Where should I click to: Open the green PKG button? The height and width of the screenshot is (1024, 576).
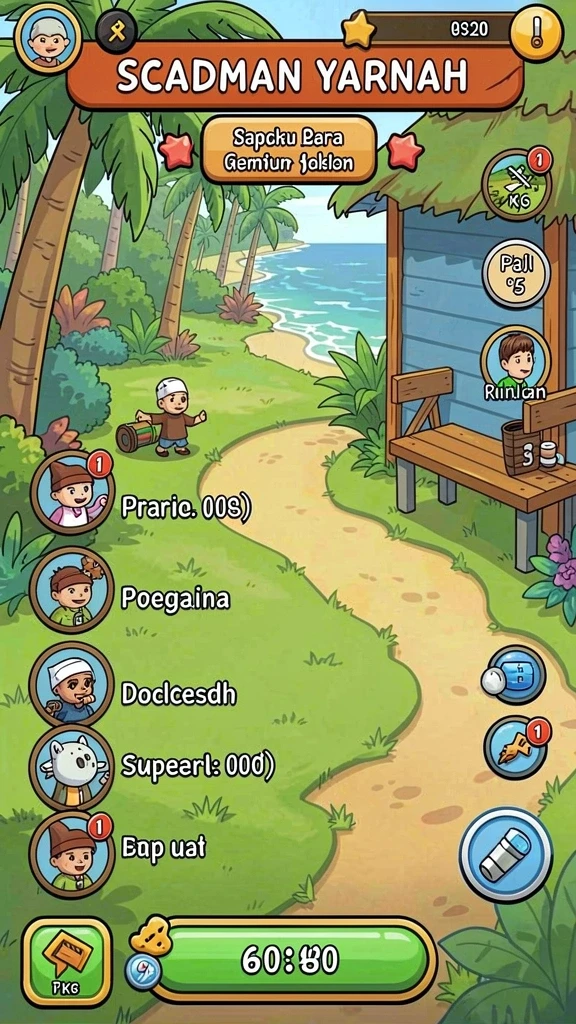(x=67, y=962)
